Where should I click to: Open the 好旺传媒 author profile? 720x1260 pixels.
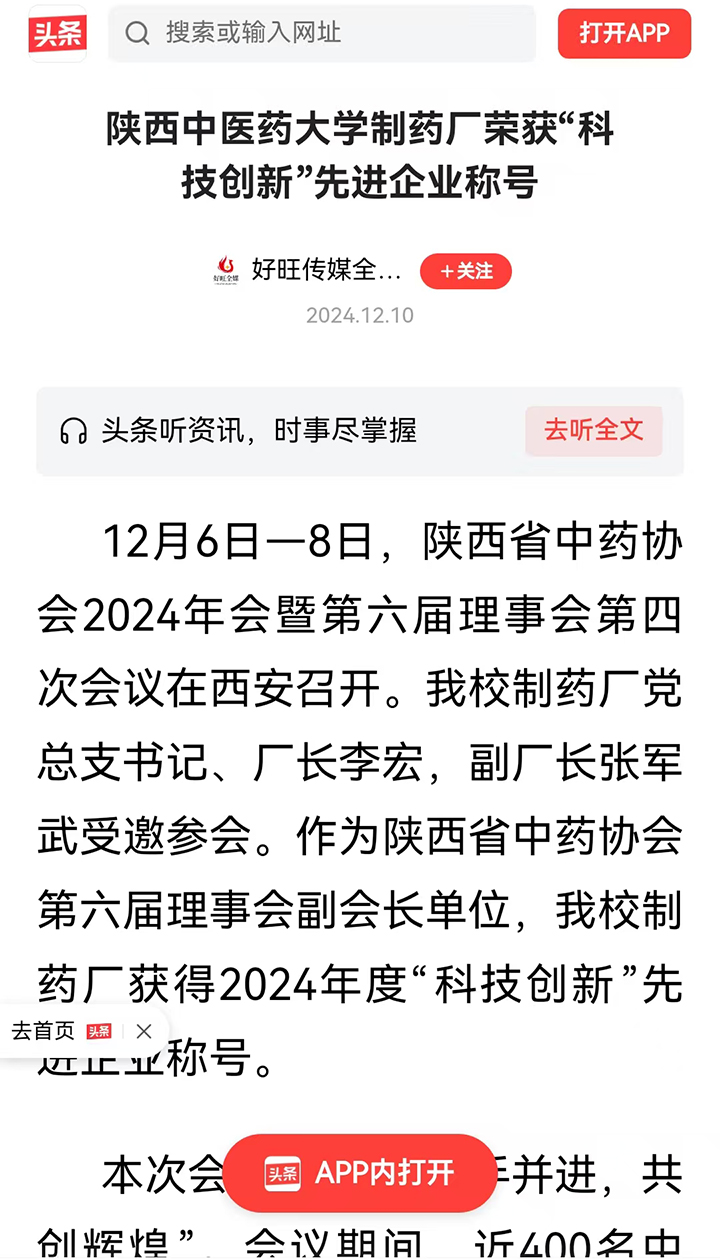click(x=308, y=270)
